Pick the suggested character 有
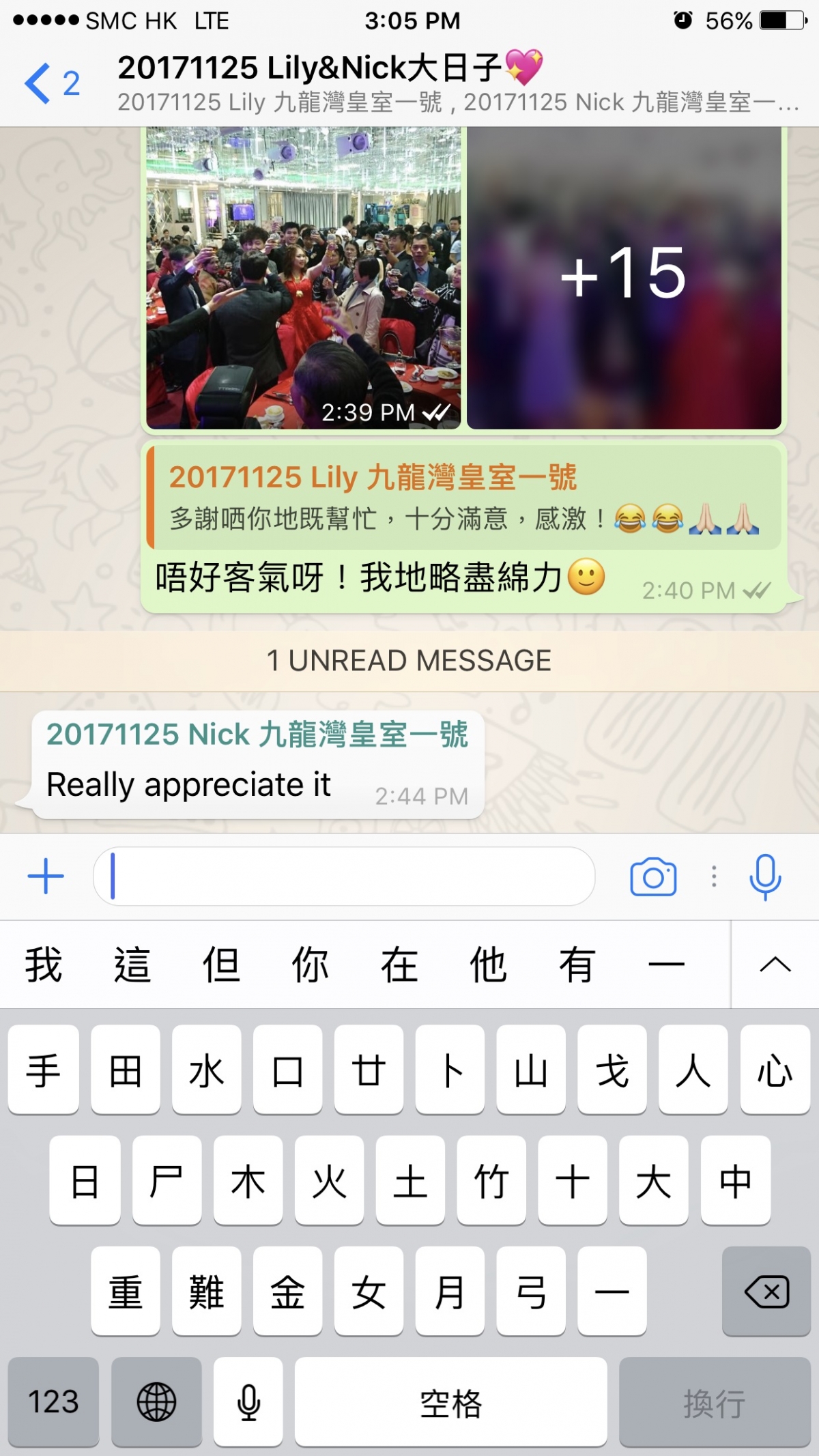Viewport: 819px width, 1456px height. [x=577, y=965]
